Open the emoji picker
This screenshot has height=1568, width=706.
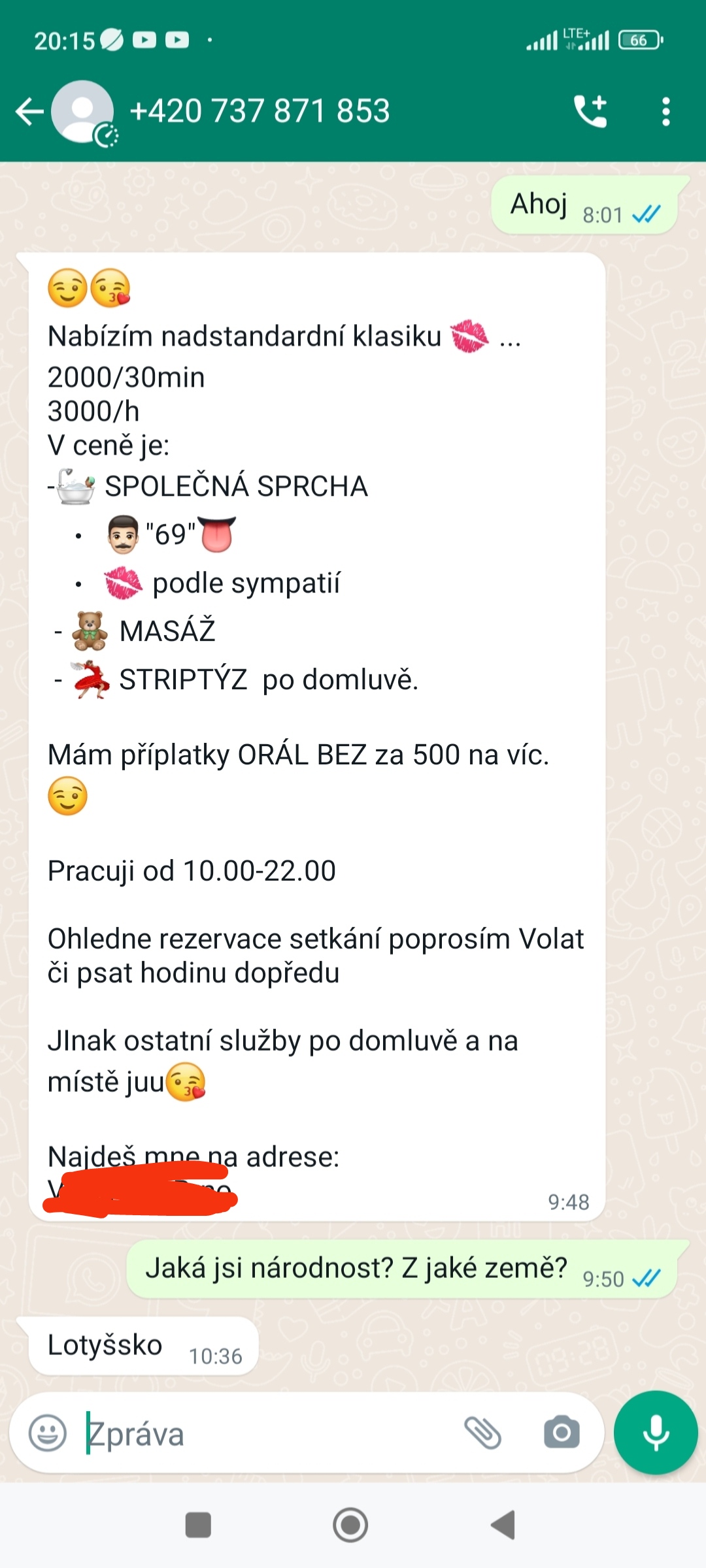tap(48, 1433)
